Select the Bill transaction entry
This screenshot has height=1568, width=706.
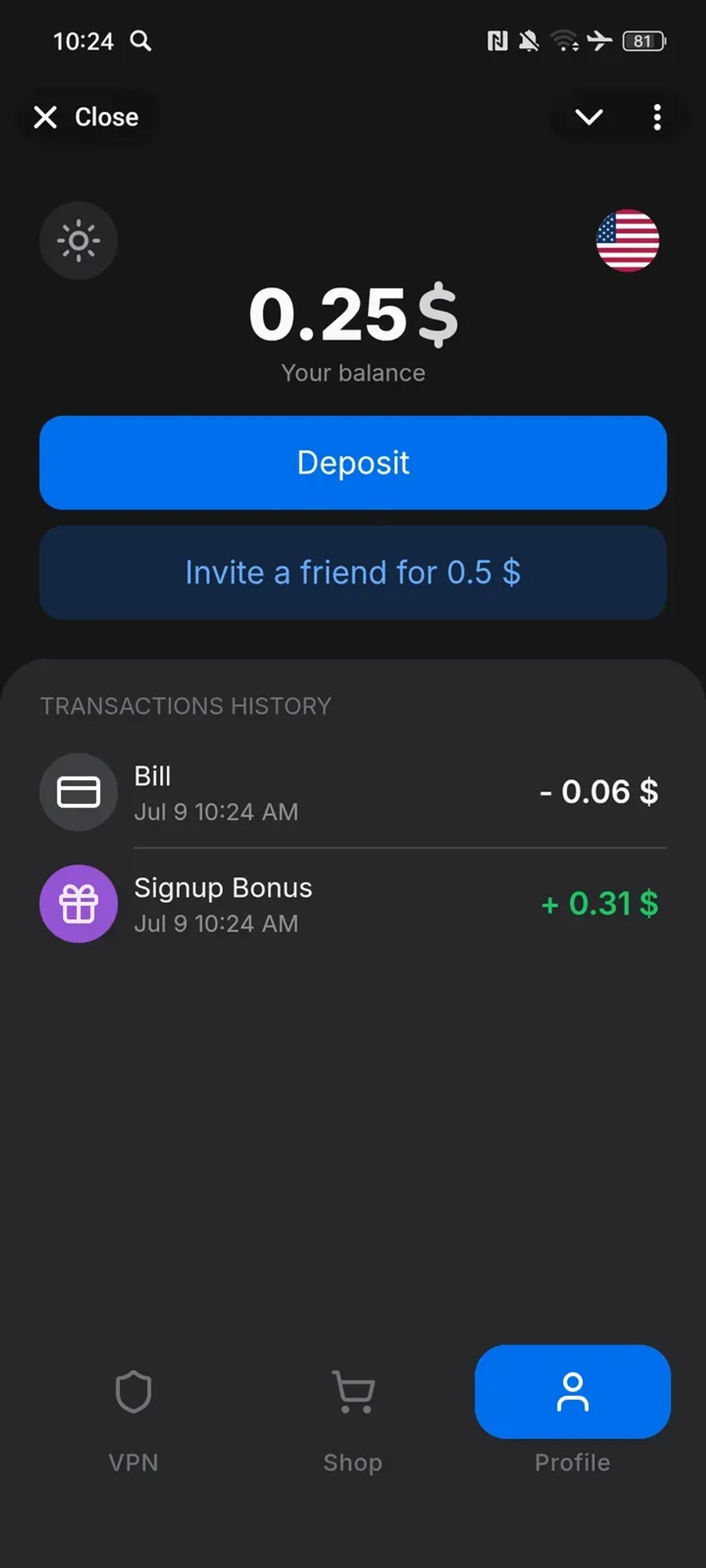353,792
